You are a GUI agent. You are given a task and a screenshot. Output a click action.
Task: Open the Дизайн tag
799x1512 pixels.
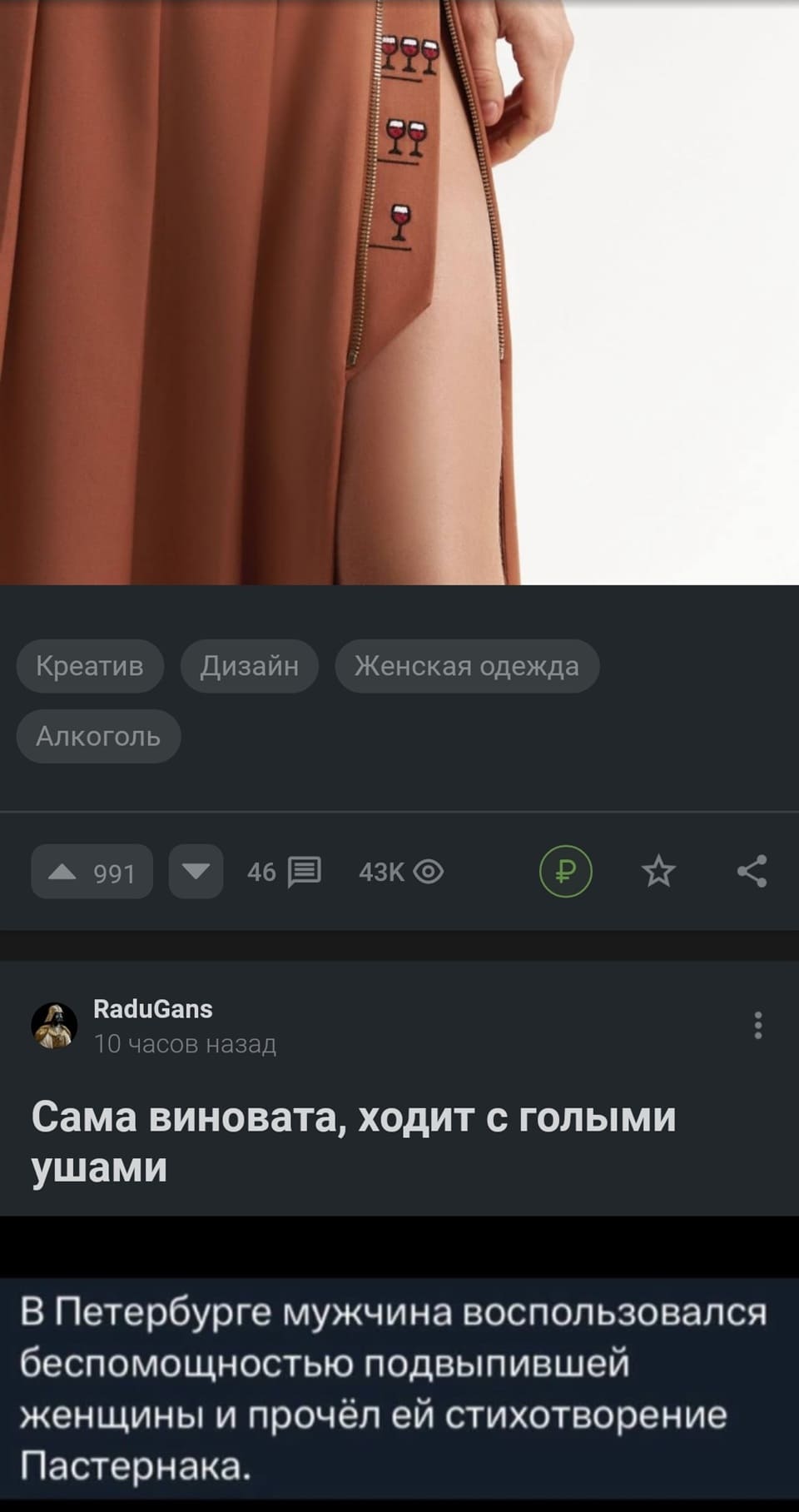250,666
